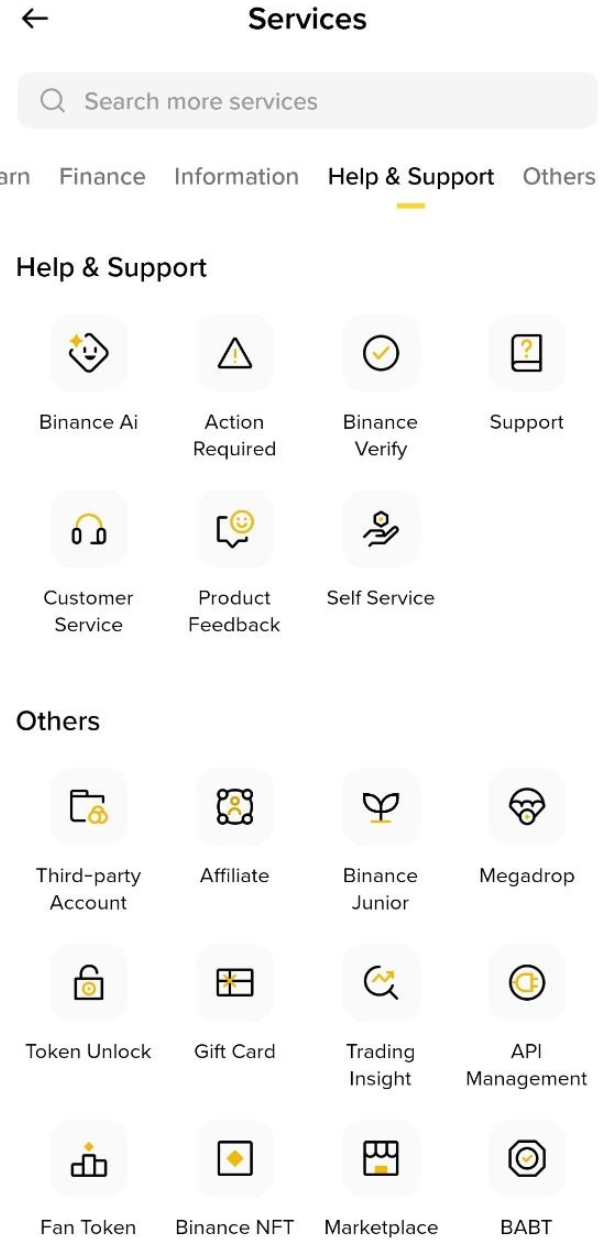The width and height of the screenshot is (611, 1258).
Task: Open API Management
Action: (x=526, y=982)
